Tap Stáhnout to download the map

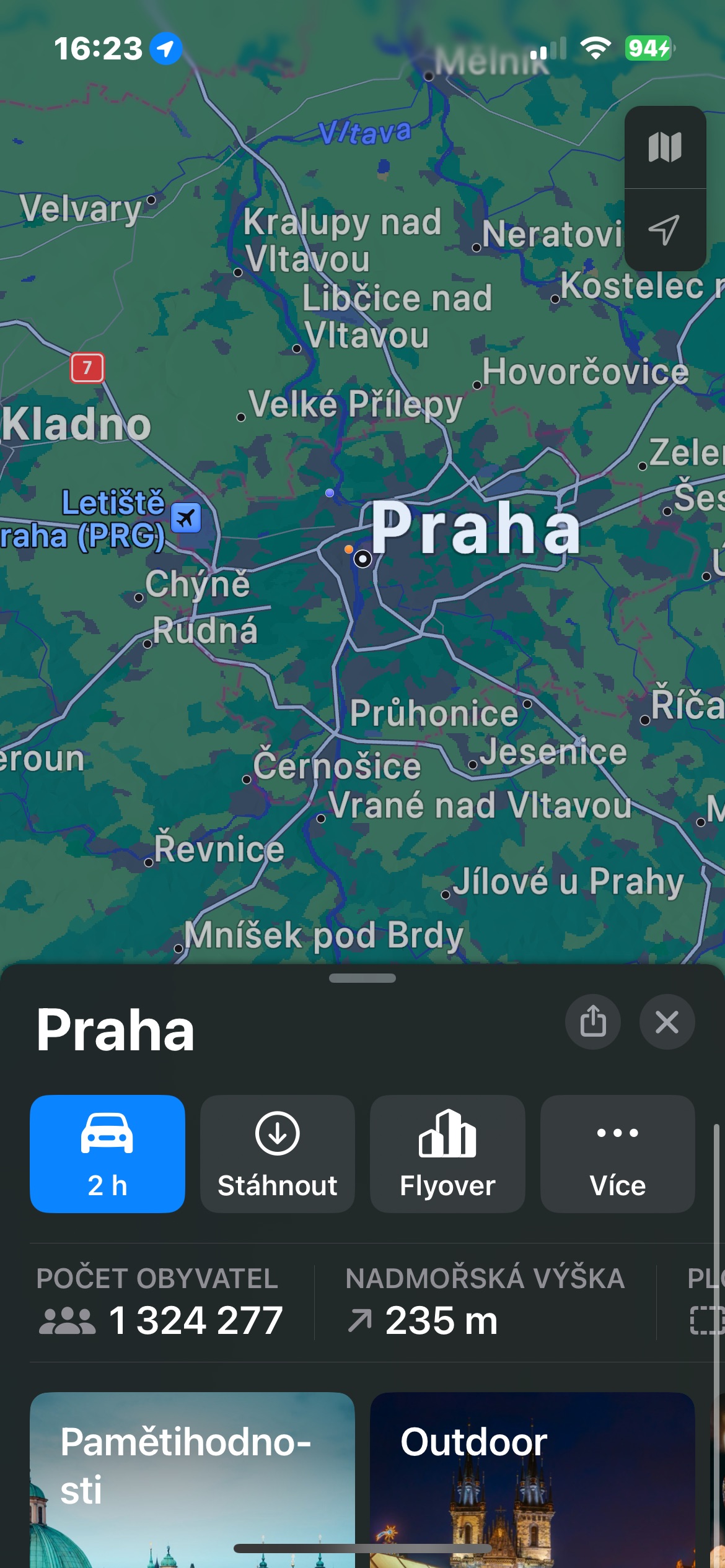278,1154
